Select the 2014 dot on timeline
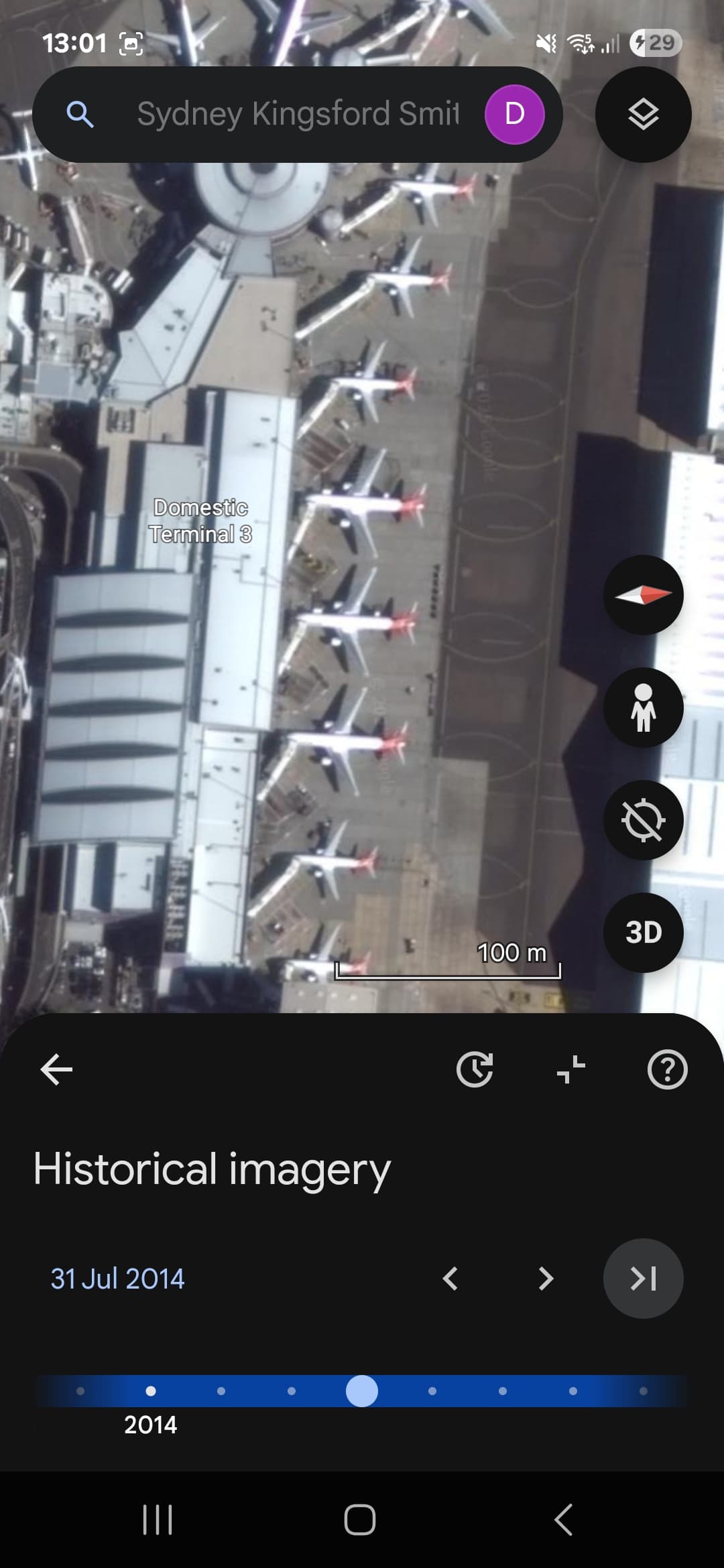The image size is (724, 1568). point(151,1391)
